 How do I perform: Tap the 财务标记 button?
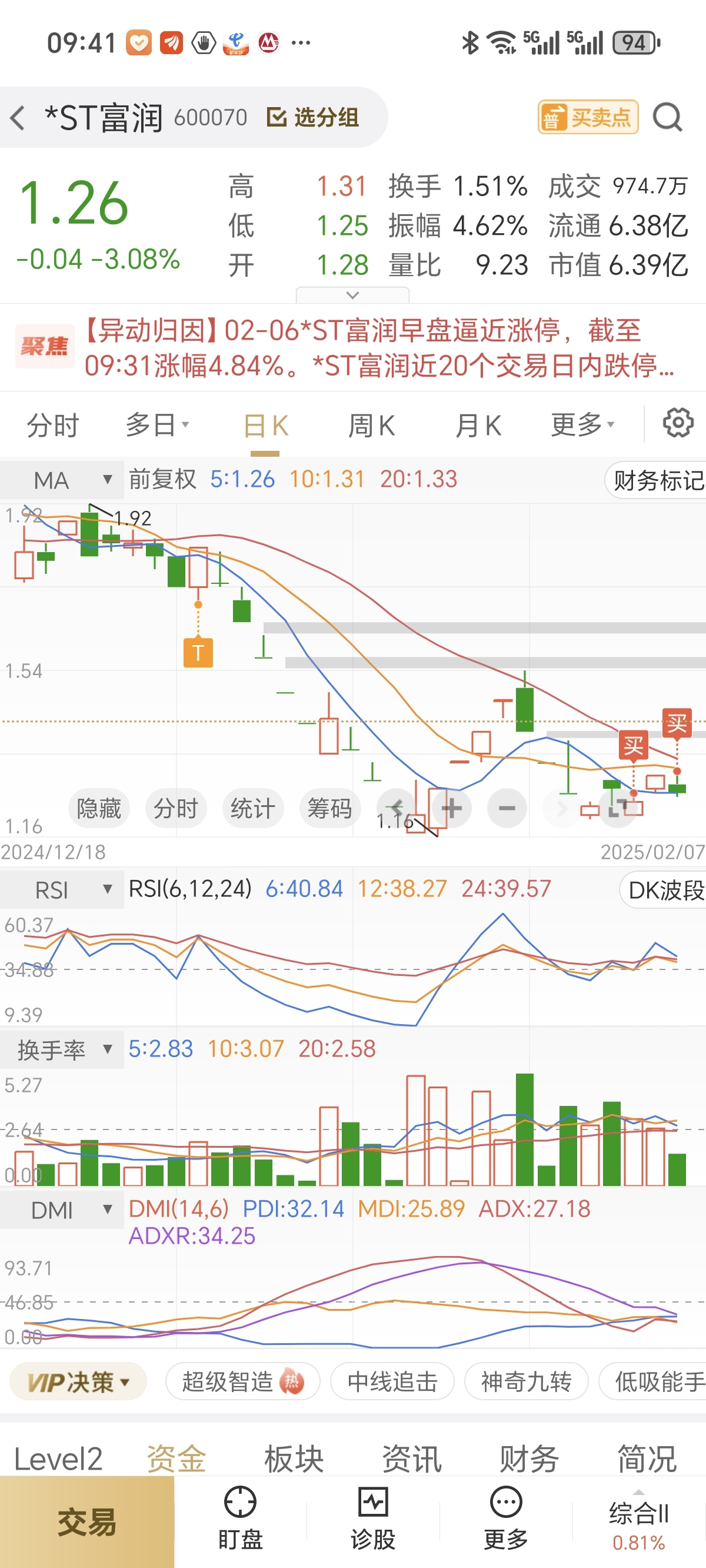tap(657, 481)
